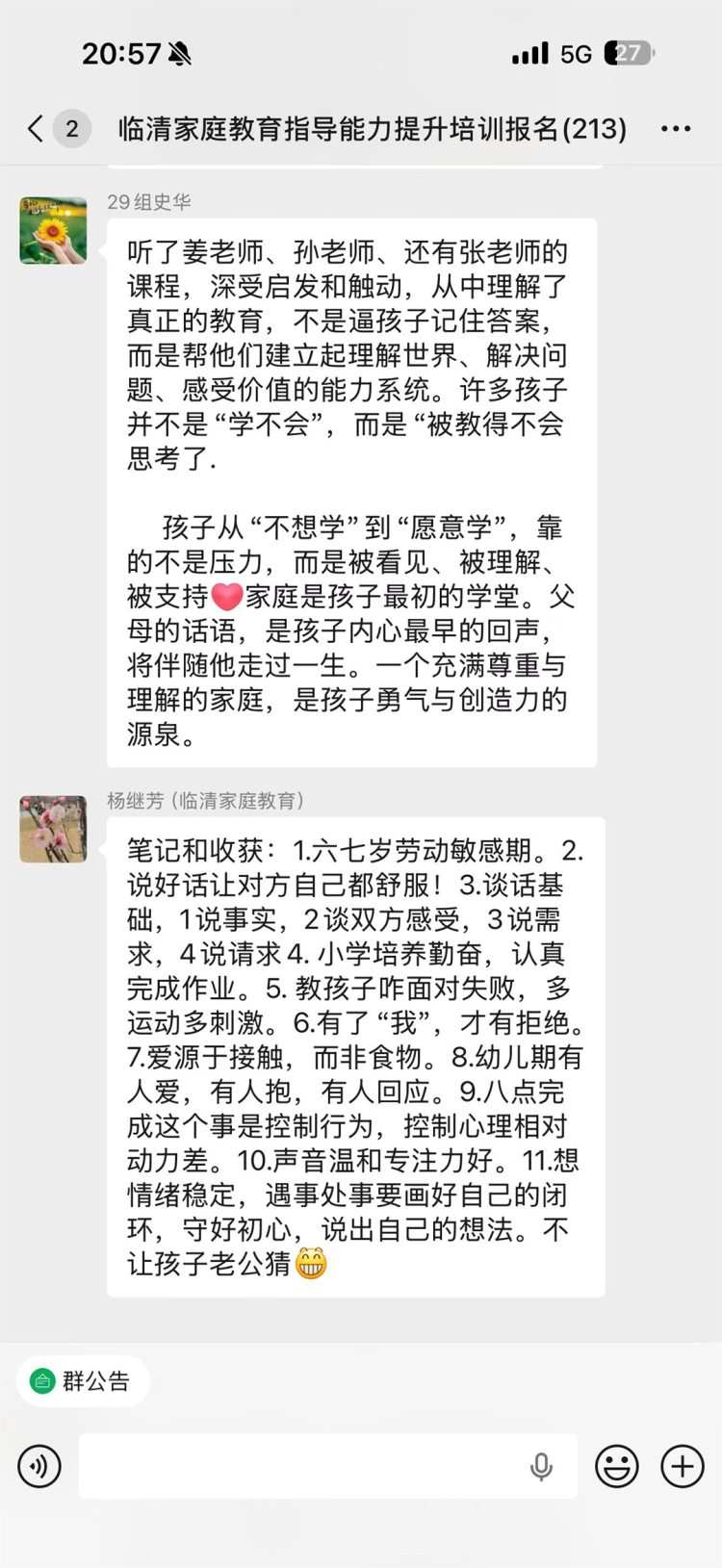Tap the message text input field
Screen dimensions: 722x1568
point(298,1466)
